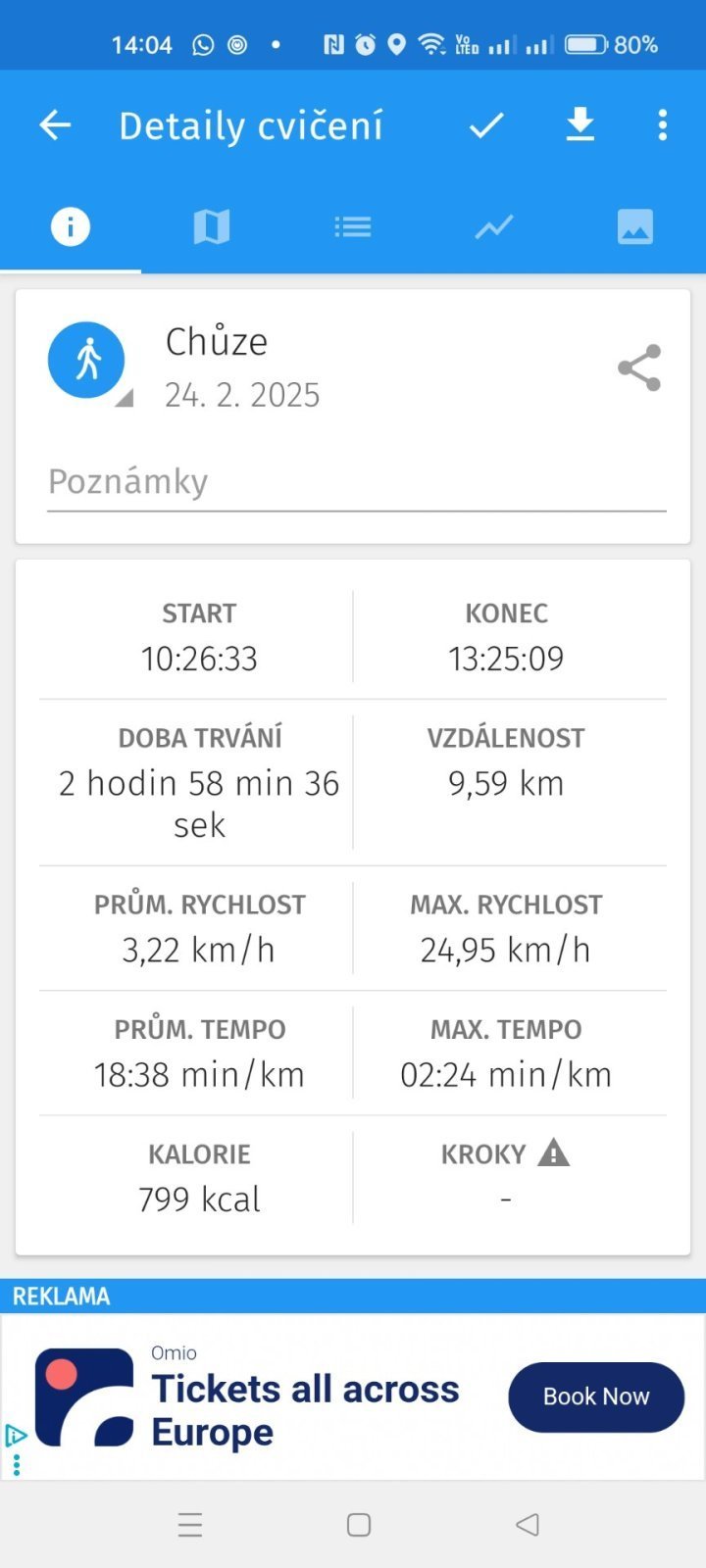Share this Chůze workout
Viewport: 706px width, 1568px height.
(x=639, y=368)
